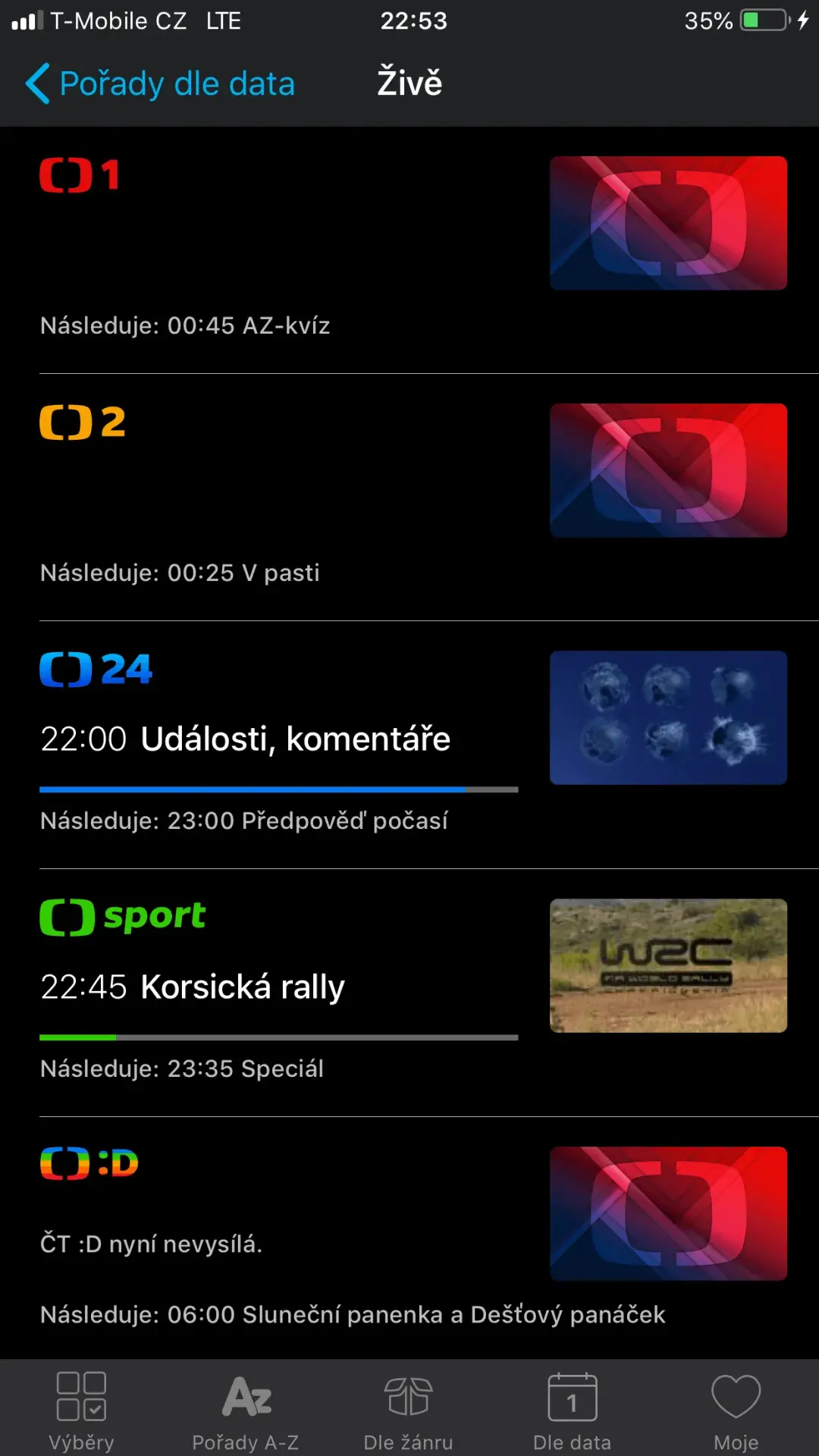Tap the WRC rally thumbnail

point(668,965)
